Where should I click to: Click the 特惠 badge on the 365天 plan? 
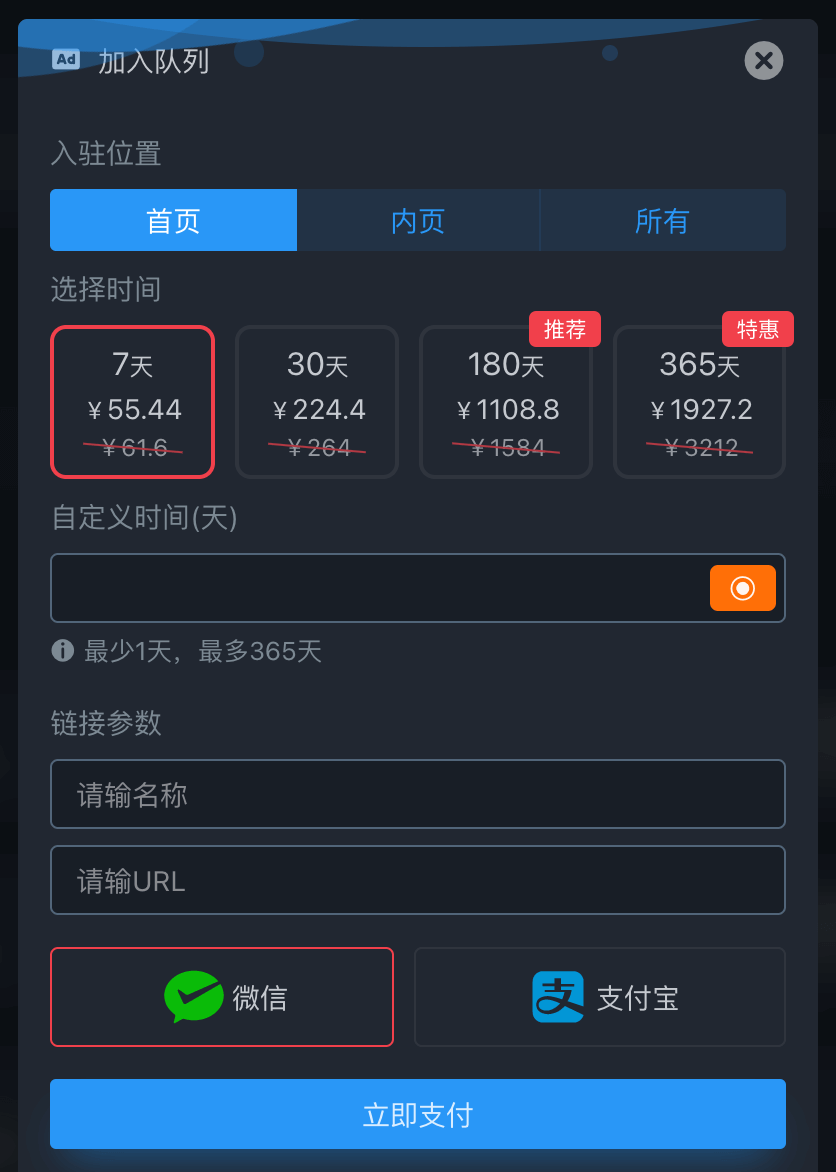tap(757, 328)
